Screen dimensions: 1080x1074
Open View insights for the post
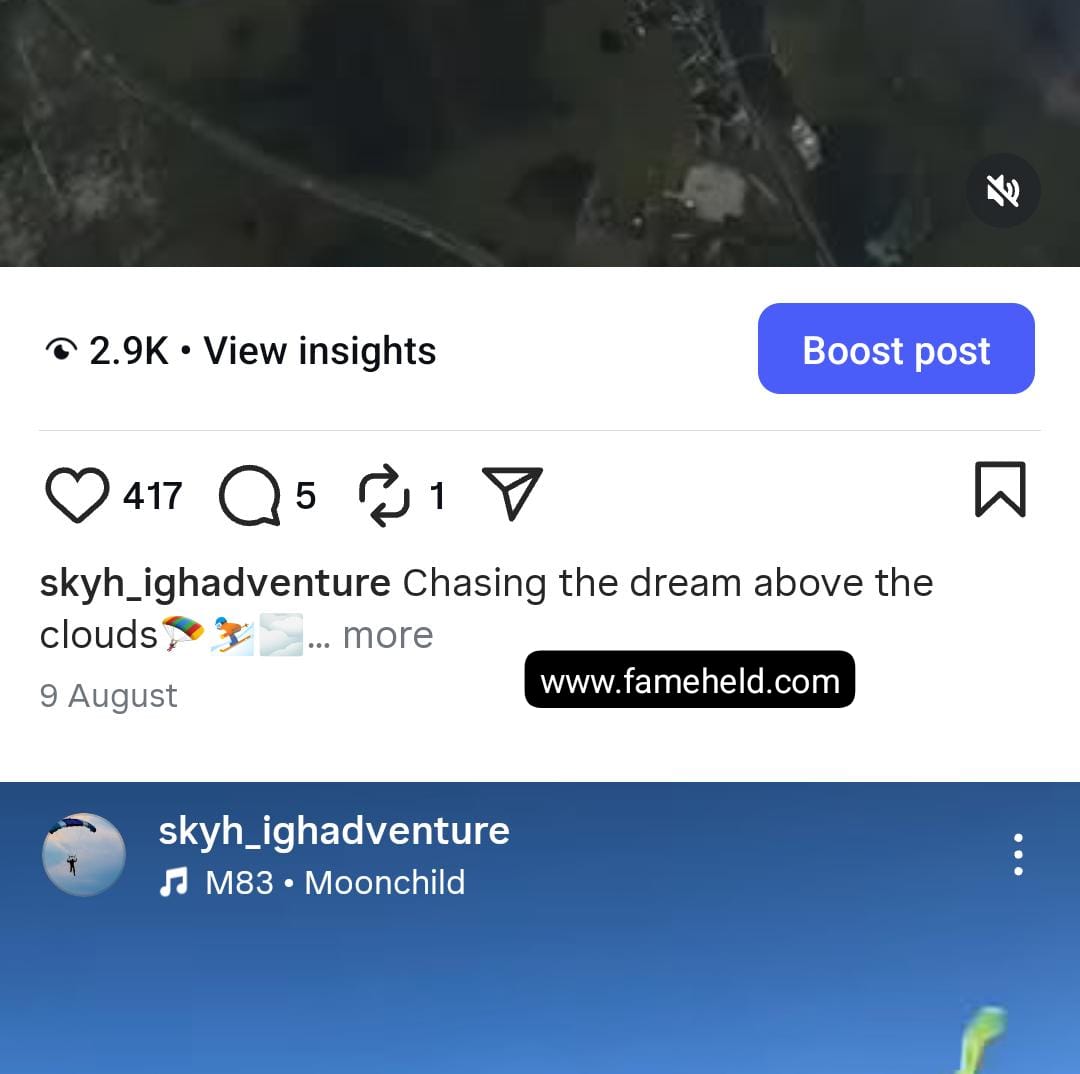(319, 351)
